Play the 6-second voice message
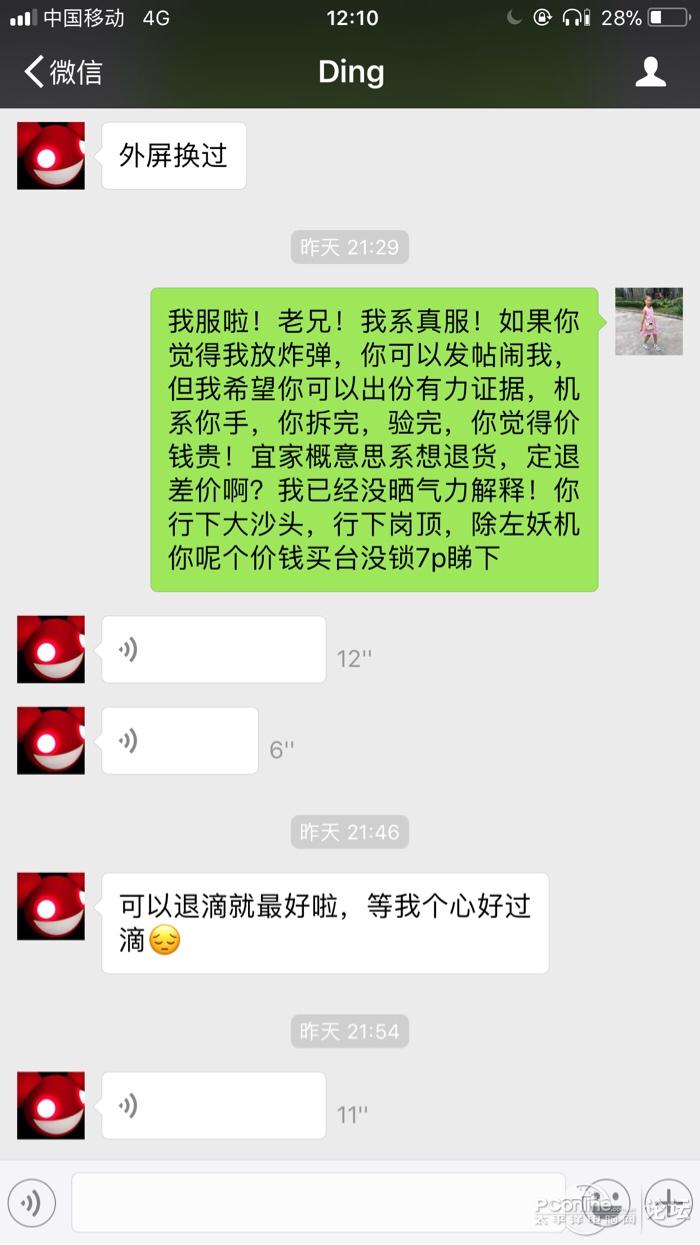 click(x=180, y=741)
